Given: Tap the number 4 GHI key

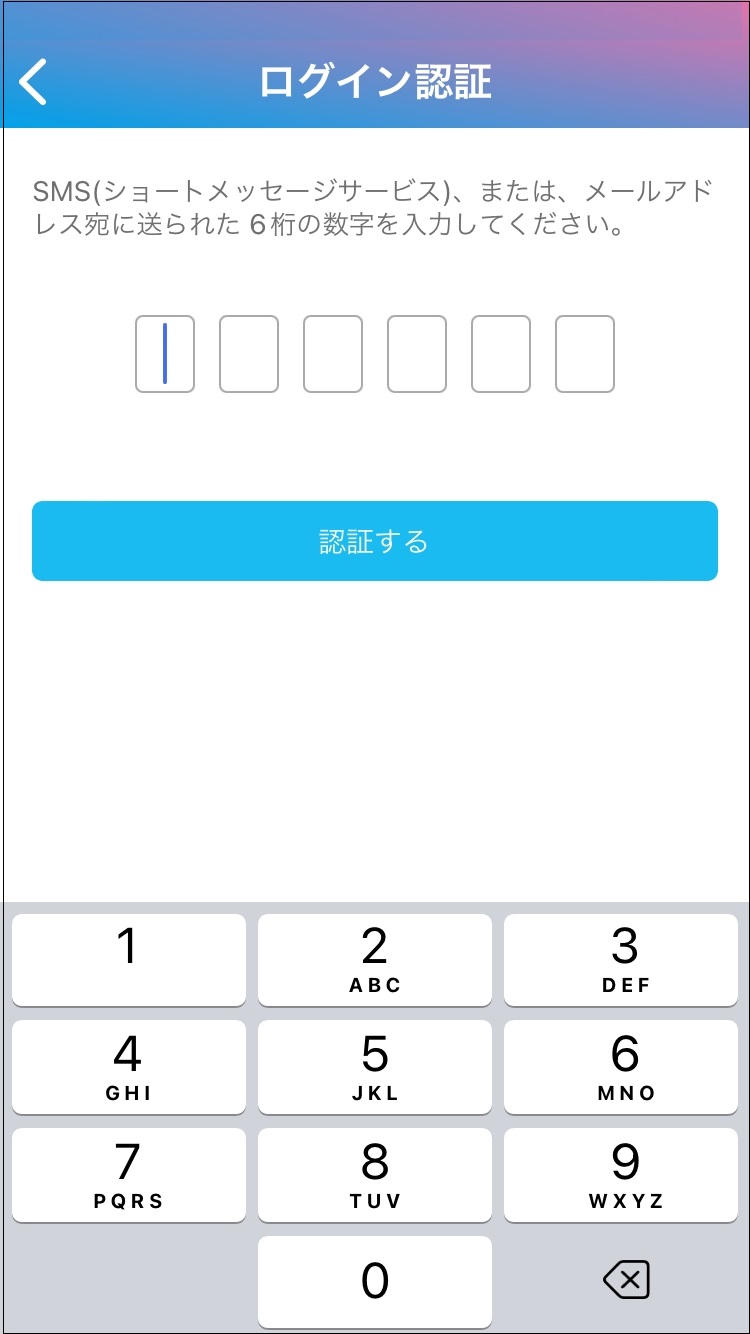Looking at the screenshot, I should pyautogui.click(x=128, y=1067).
